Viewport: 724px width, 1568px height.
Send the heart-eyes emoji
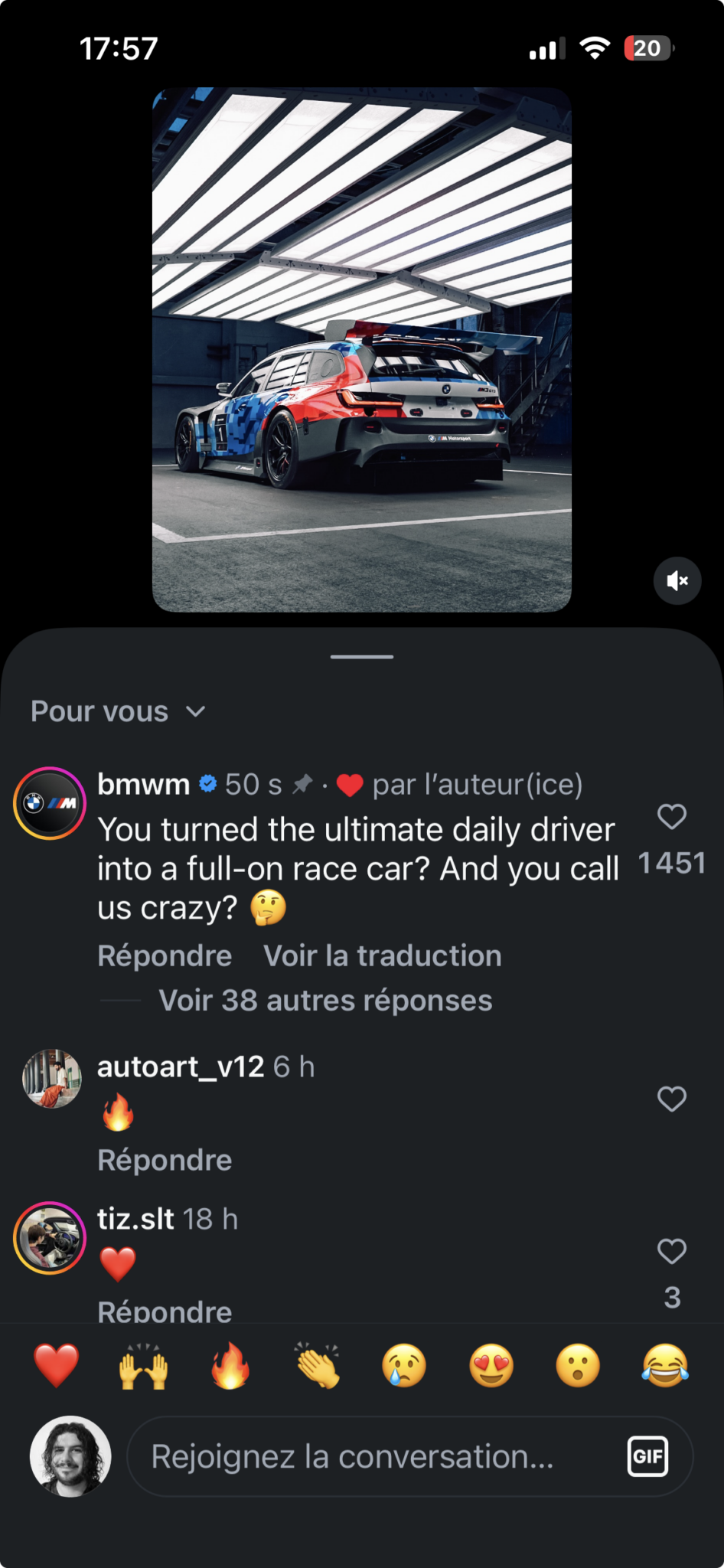pos(491,1366)
